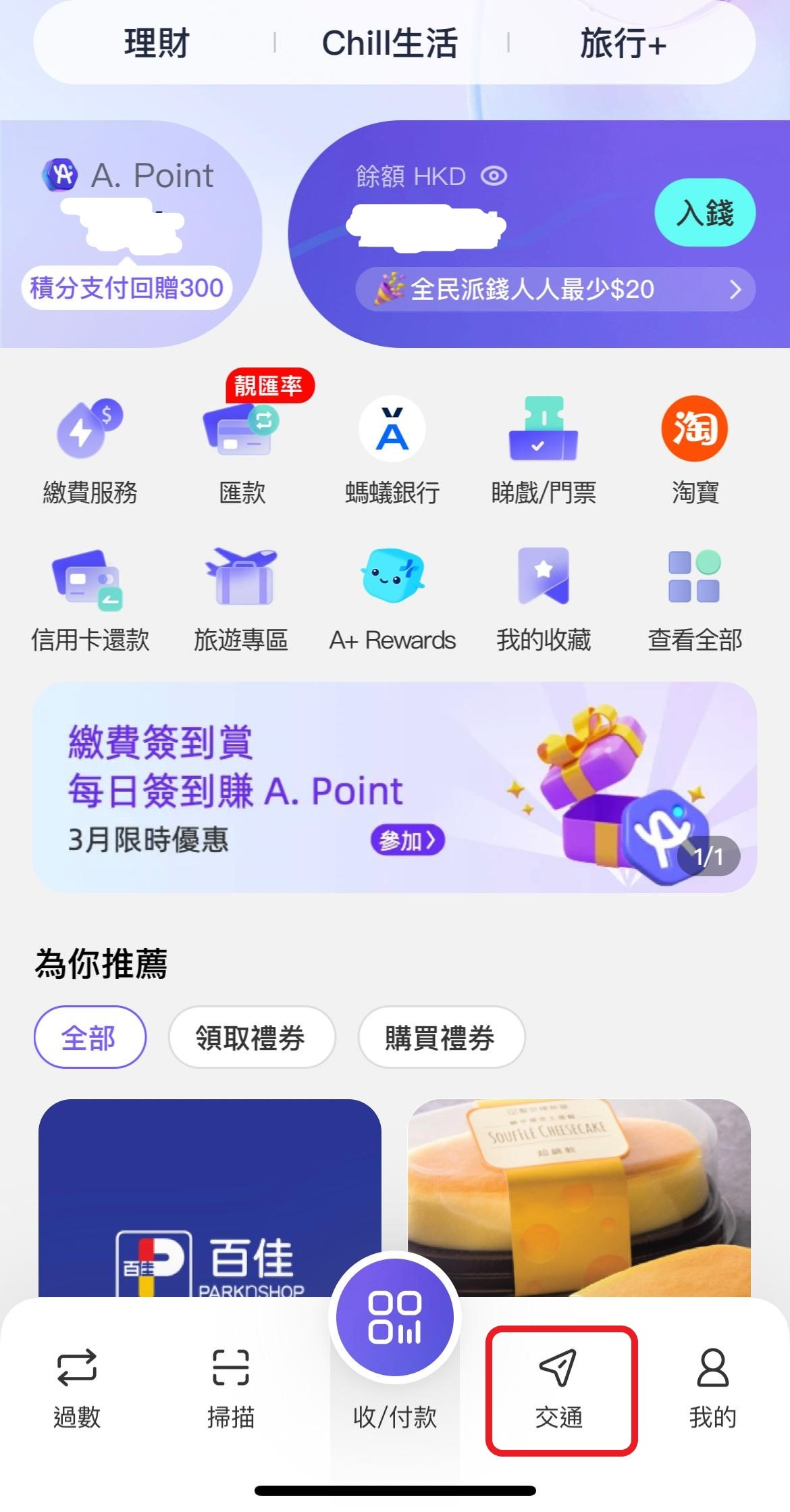This screenshot has width=790, height=1512.
Task: Switch to the 理財 tab
Action: pyautogui.click(x=156, y=43)
